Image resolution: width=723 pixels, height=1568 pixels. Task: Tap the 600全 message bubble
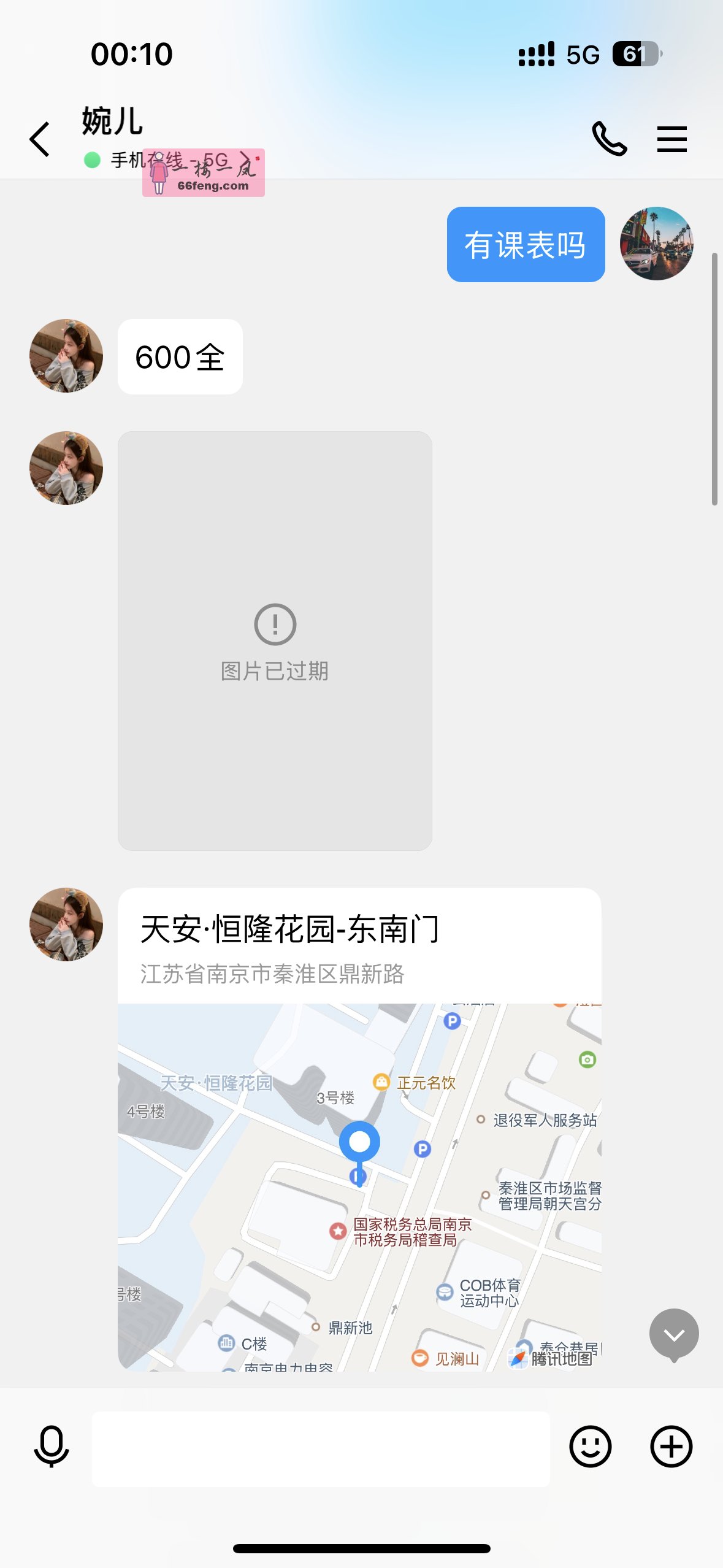coord(180,356)
